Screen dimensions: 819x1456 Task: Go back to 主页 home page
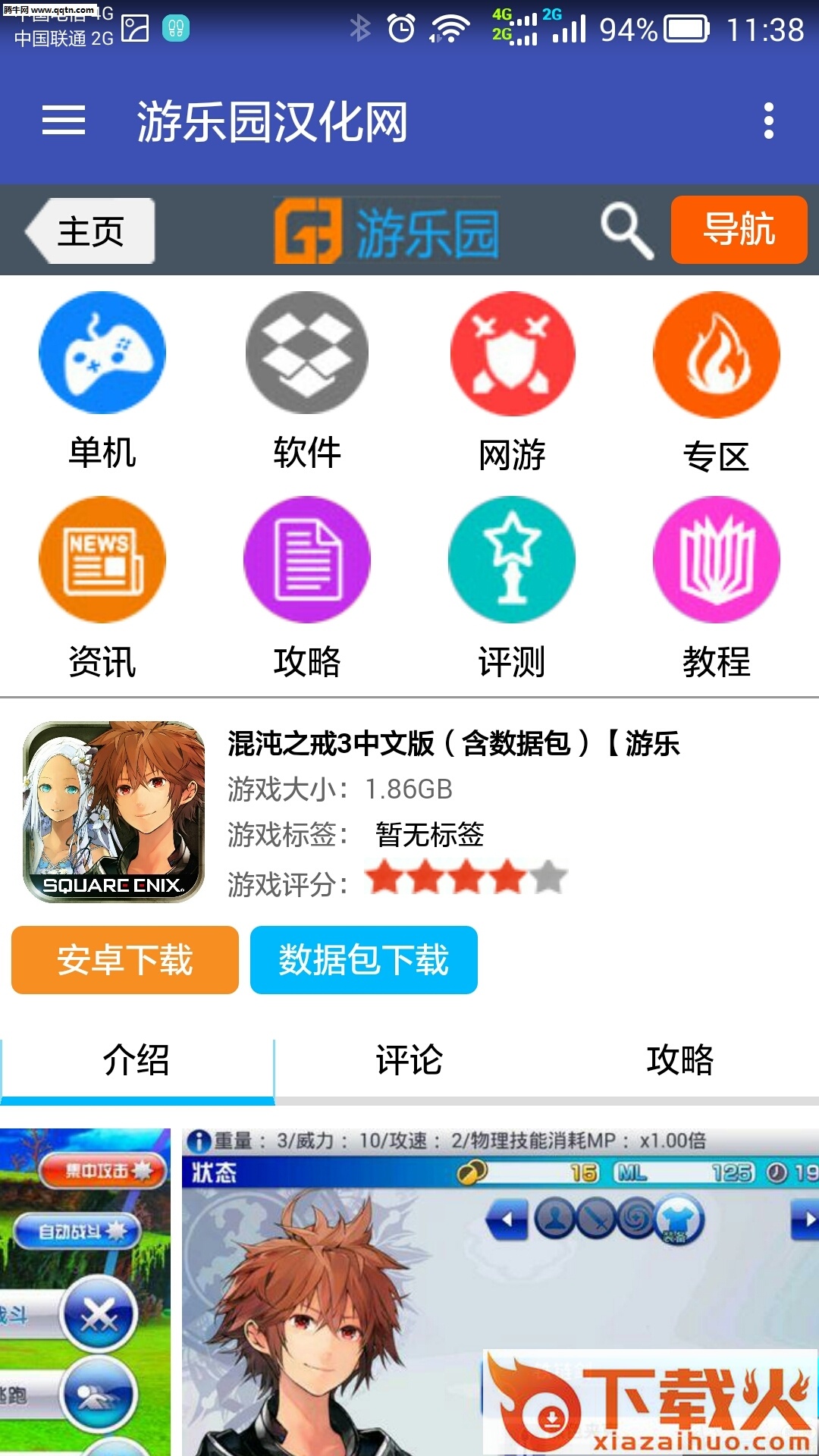[91, 231]
